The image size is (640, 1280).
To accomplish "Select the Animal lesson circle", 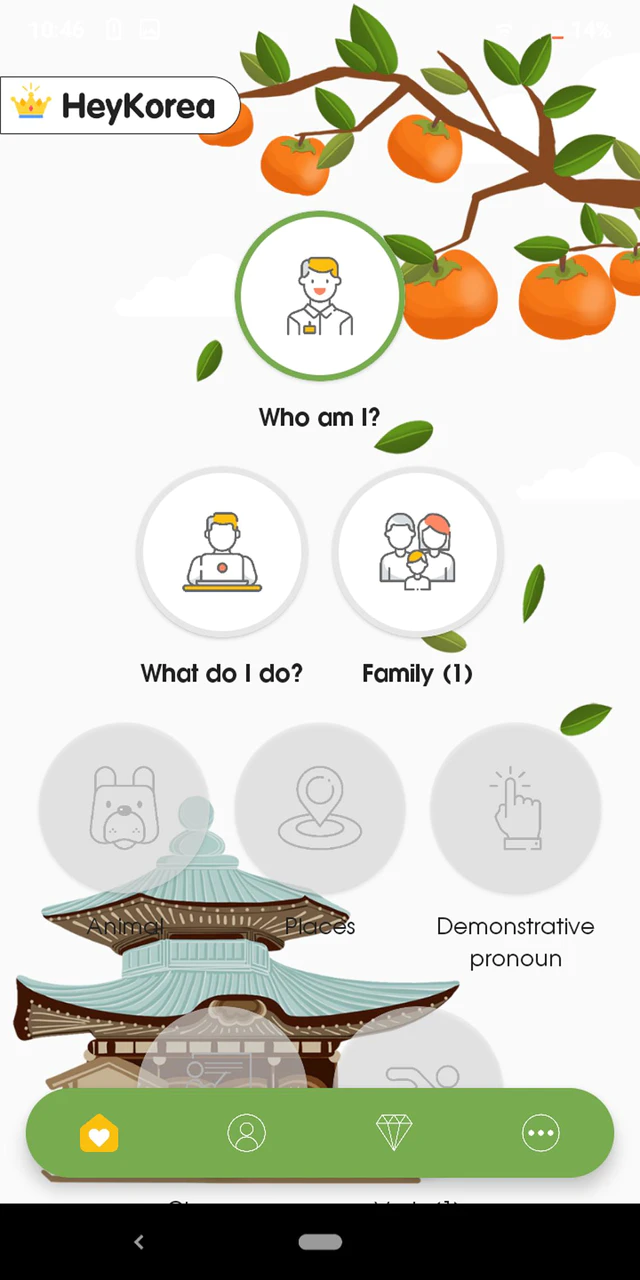I will point(124,808).
